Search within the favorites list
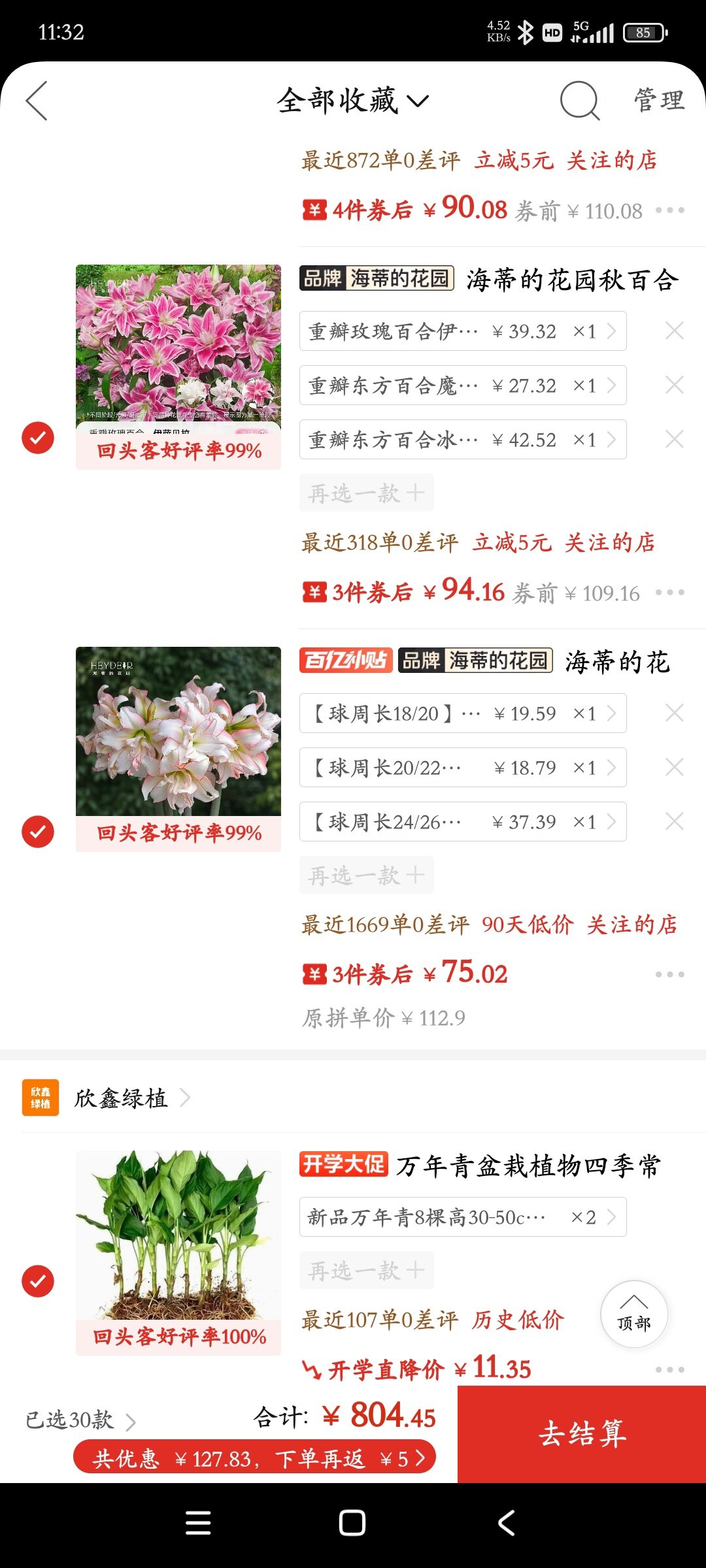The height and width of the screenshot is (1568, 706). pos(579,101)
